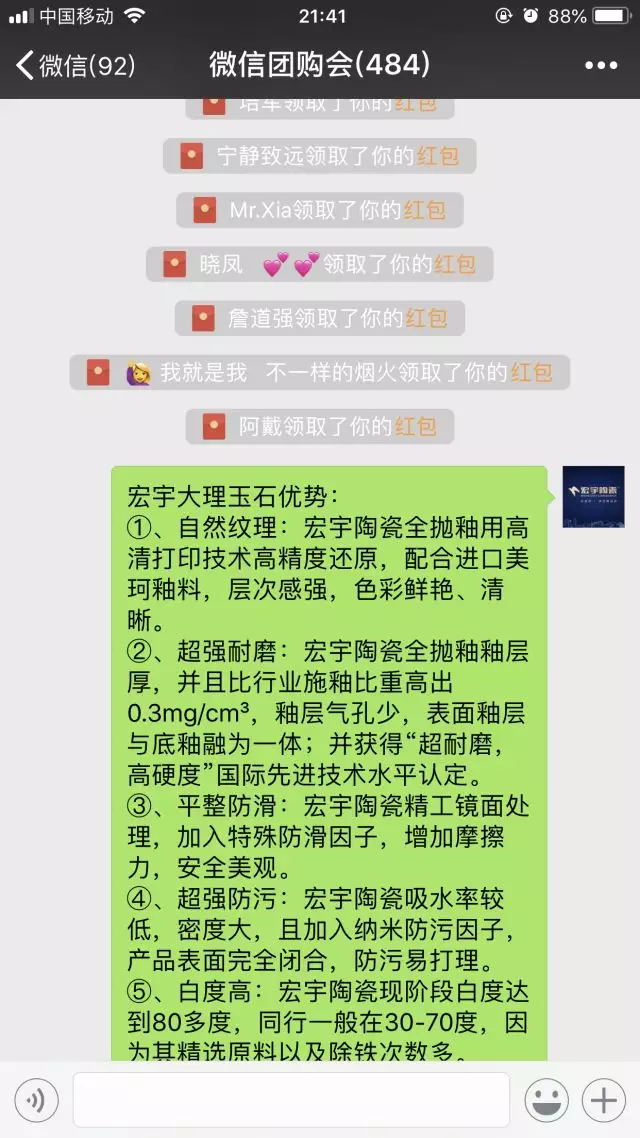Open the emoji sticker panel
This screenshot has width=640, height=1138.
click(546, 1101)
